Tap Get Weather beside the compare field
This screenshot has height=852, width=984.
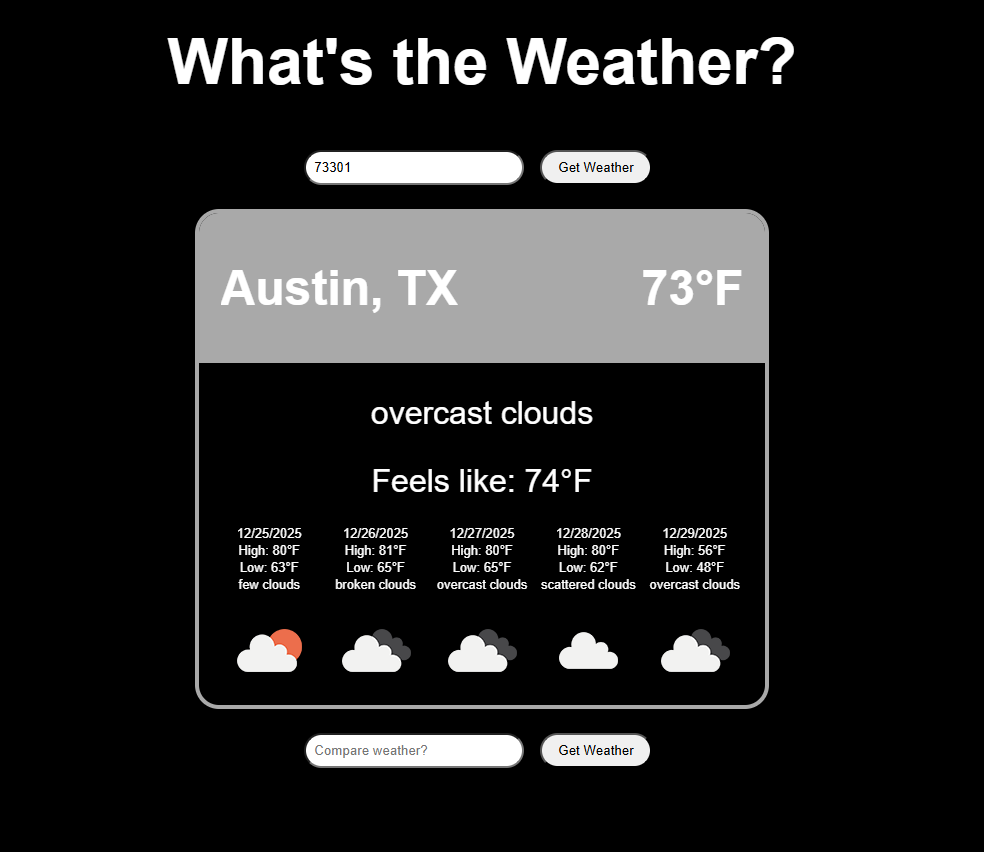pos(595,751)
